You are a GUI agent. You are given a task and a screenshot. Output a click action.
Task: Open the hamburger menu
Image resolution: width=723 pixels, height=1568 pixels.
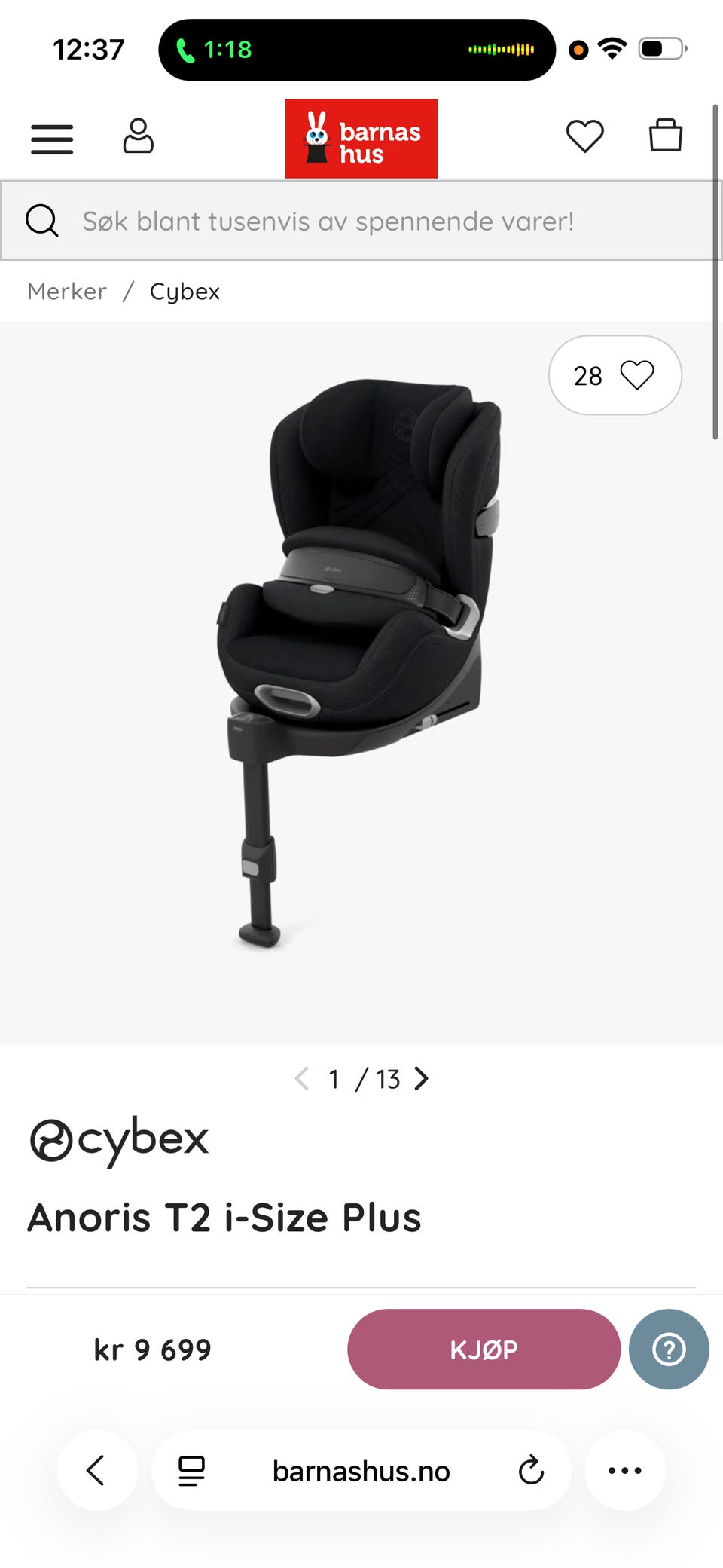pyautogui.click(x=52, y=139)
